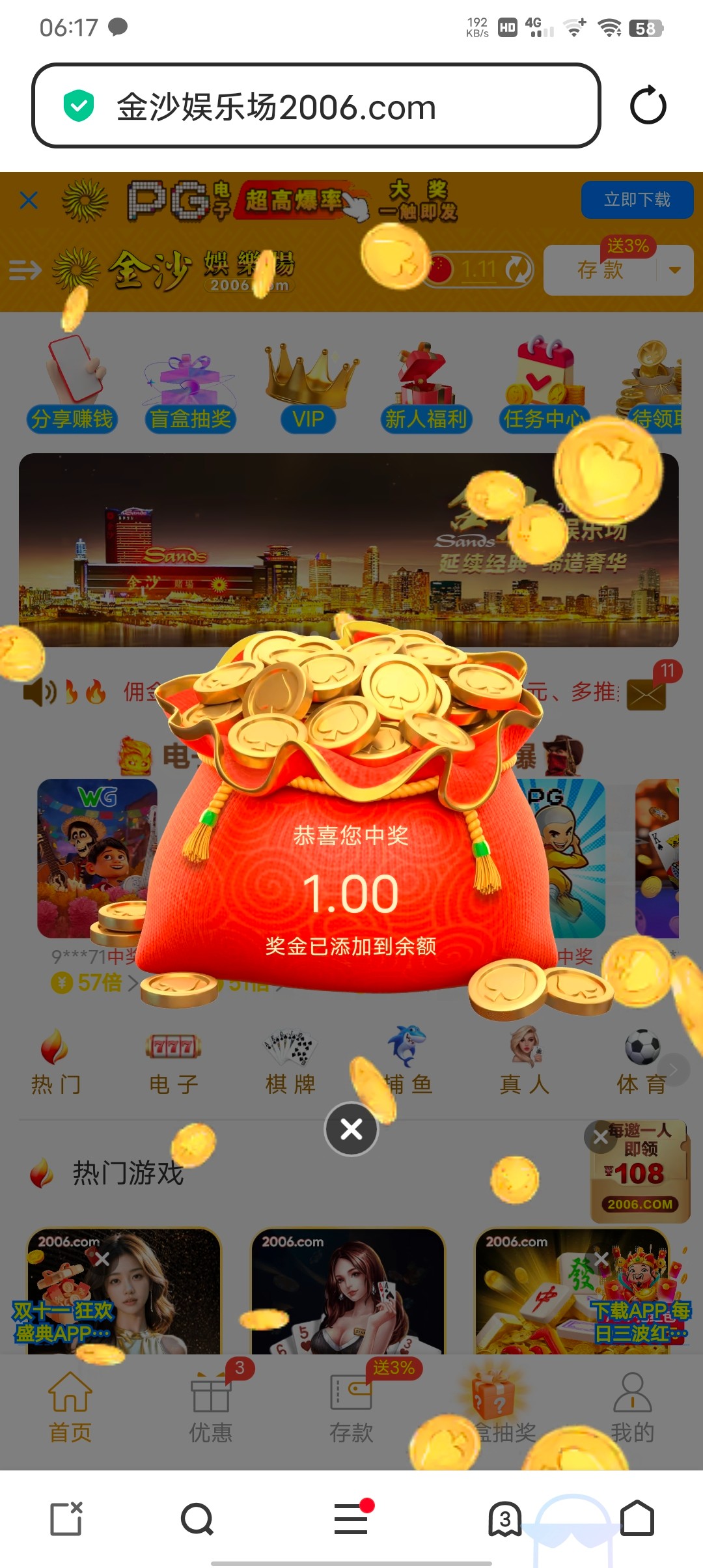Tap the browser address bar
This screenshot has height=1568, width=703.
(x=316, y=106)
